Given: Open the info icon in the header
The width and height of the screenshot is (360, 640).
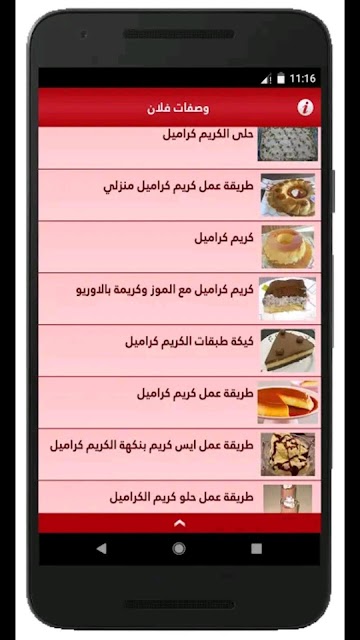Looking at the screenshot, I should (x=305, y=108).
